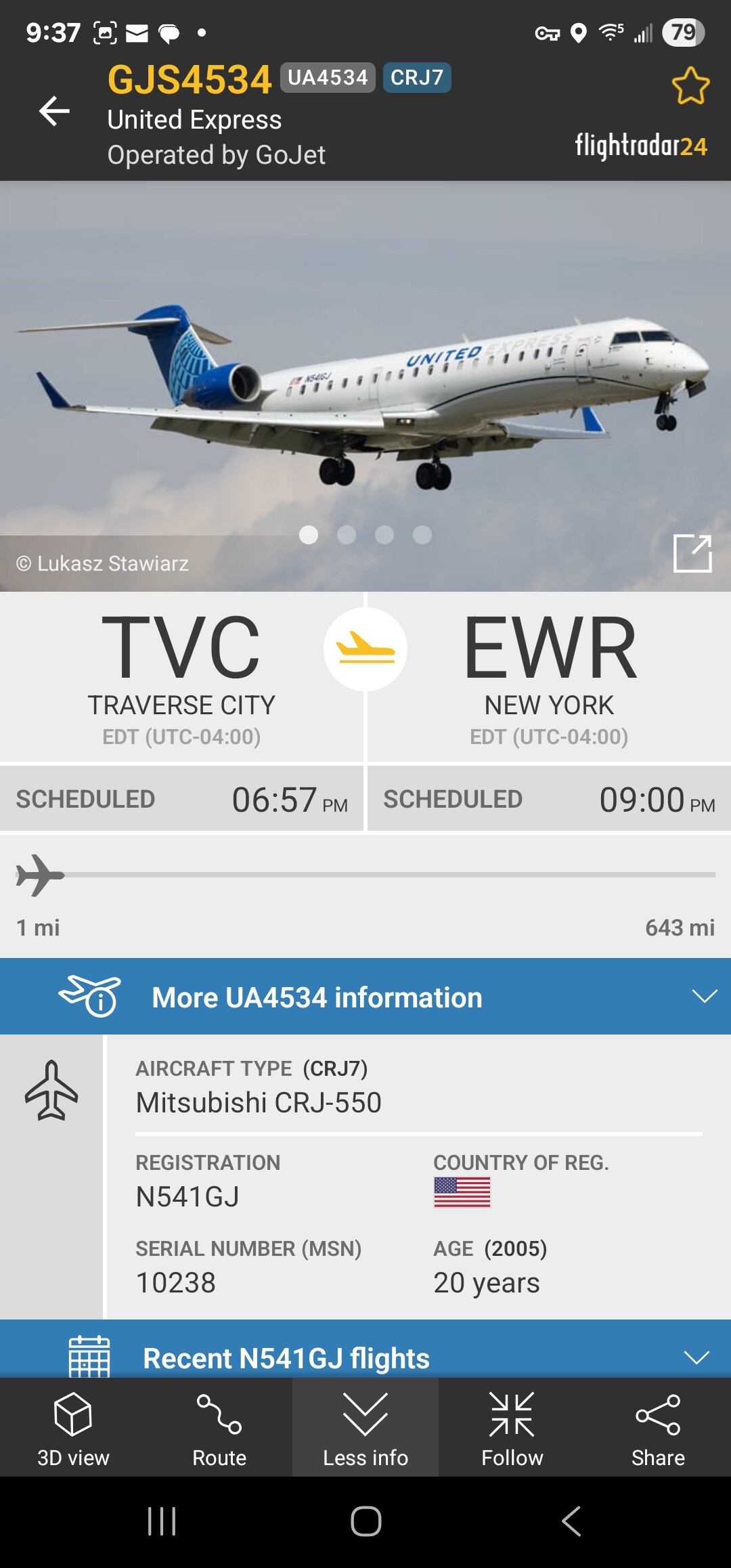This screenshot has width=731, height=1568.
Task: Tap the EWR New York arrival airport
Action: click(549, 677)
